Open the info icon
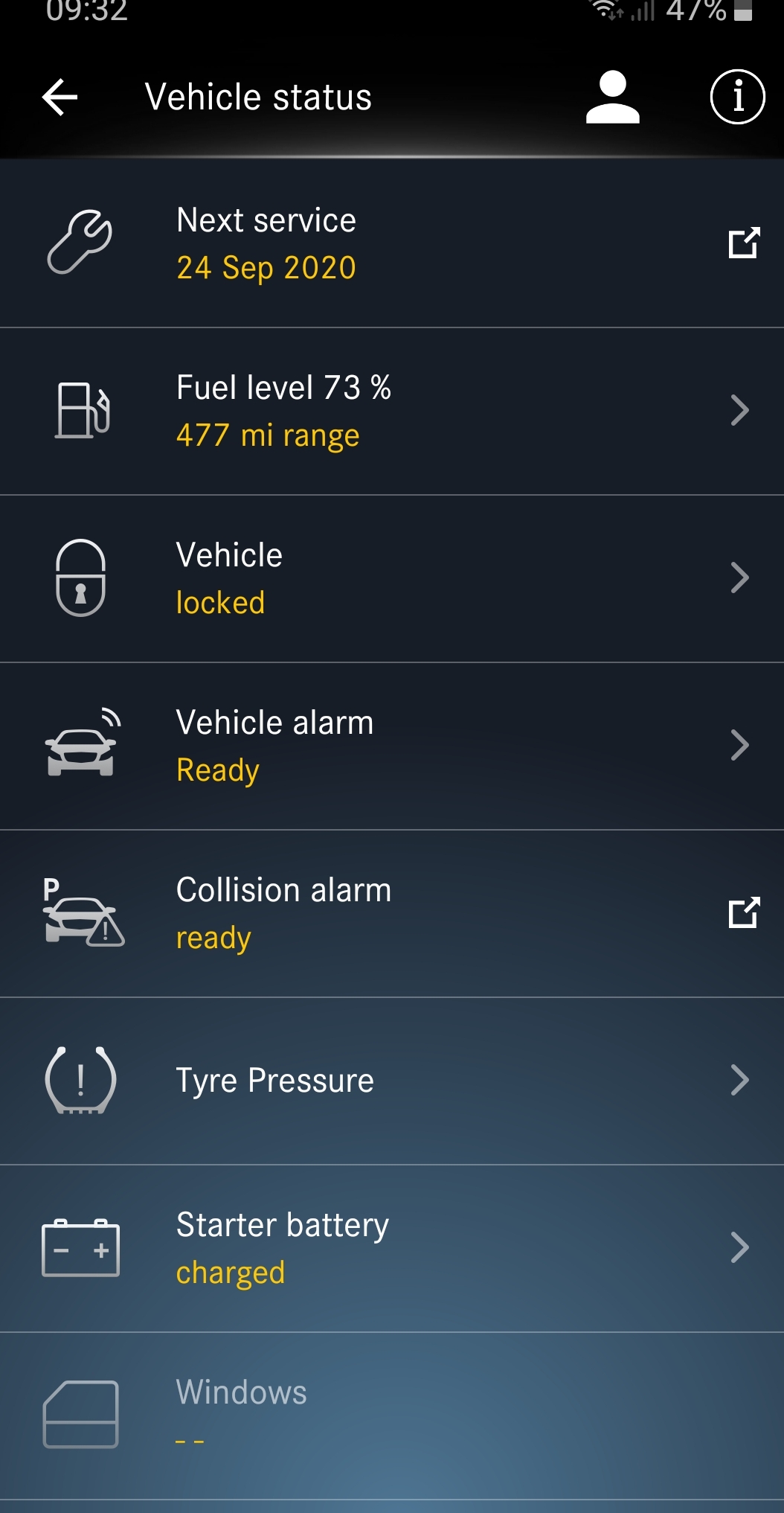This screenshot has width=784, height=1513. (737, 97)
